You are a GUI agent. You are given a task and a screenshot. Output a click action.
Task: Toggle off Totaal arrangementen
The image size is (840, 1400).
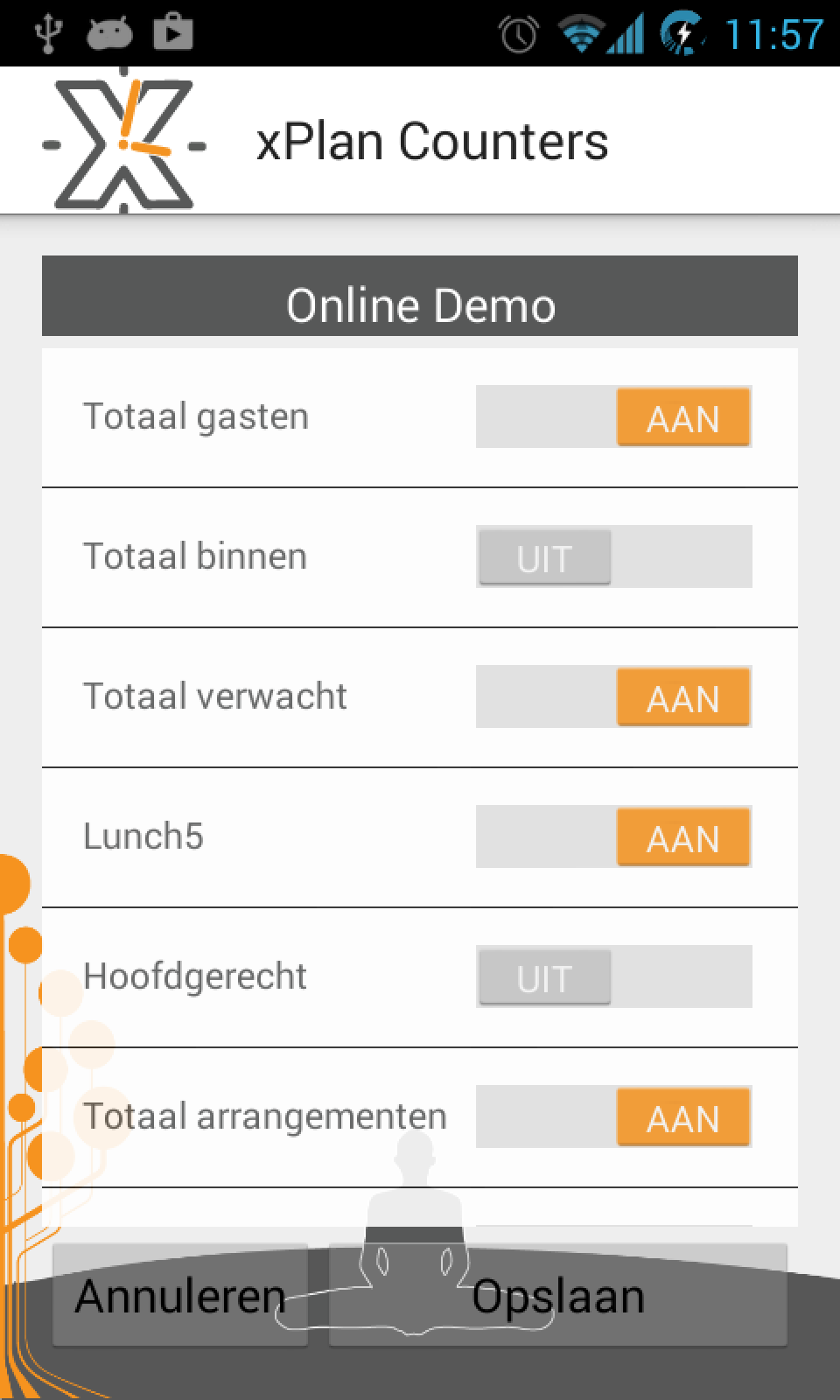(613, 1117)
